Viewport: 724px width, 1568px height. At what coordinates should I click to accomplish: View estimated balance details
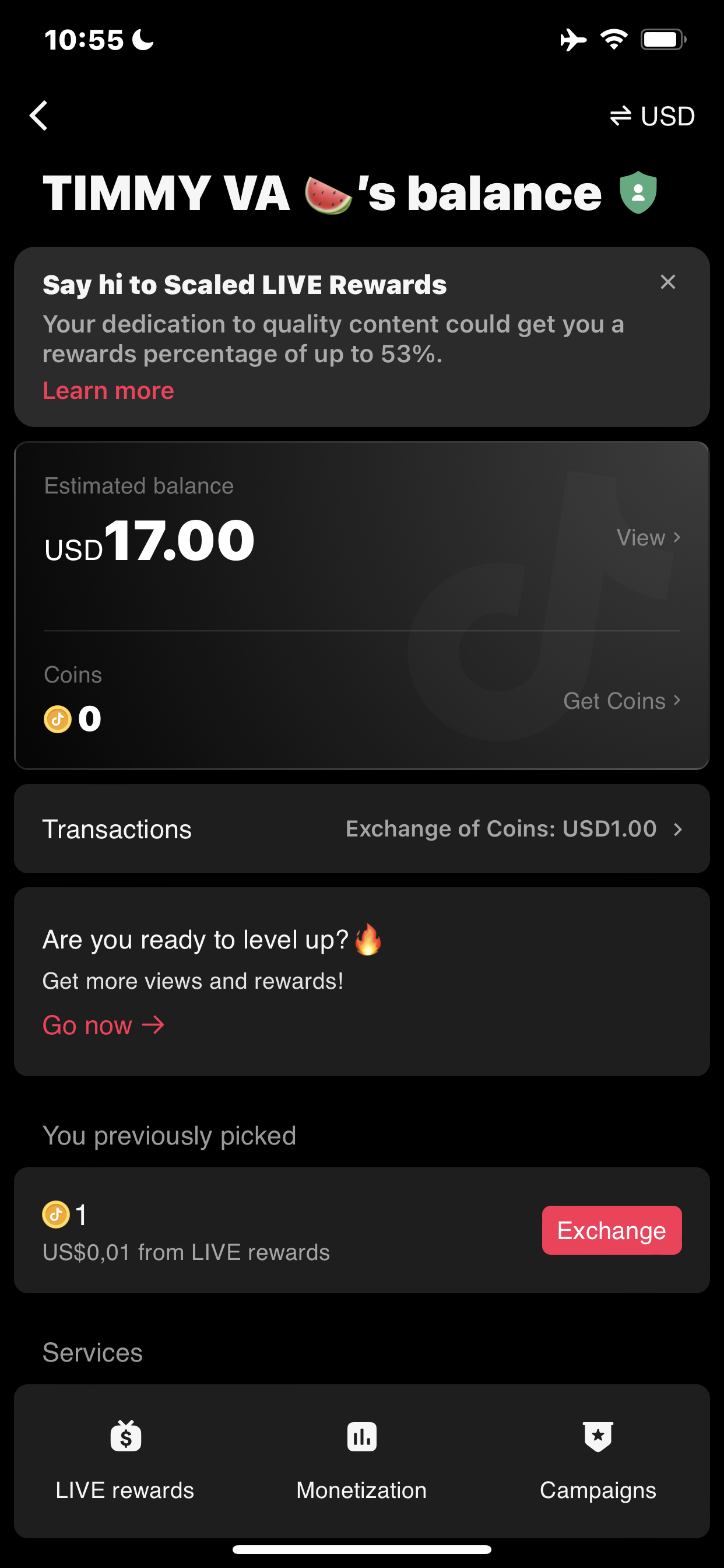648,537
